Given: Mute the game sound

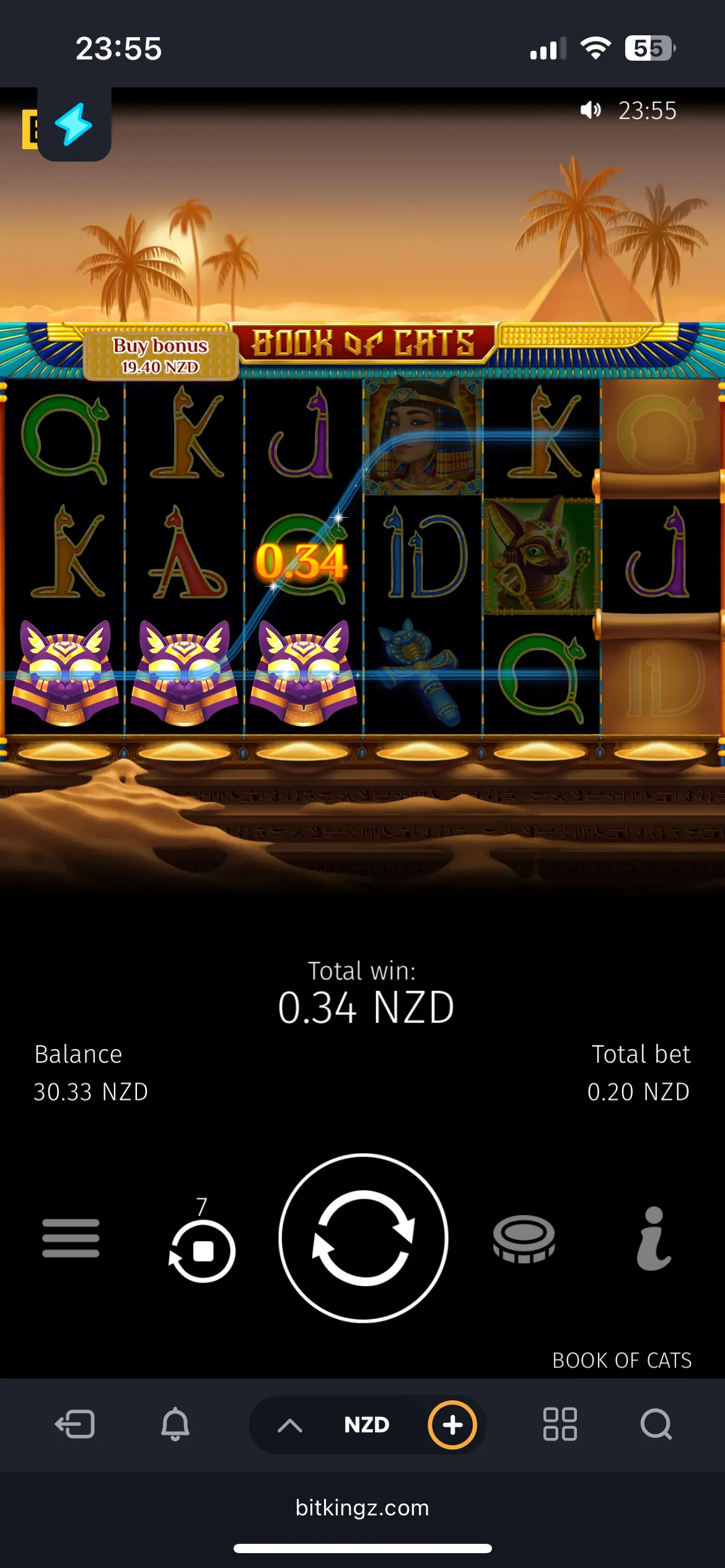Looking at the screenshot, I should click(590, 110).
